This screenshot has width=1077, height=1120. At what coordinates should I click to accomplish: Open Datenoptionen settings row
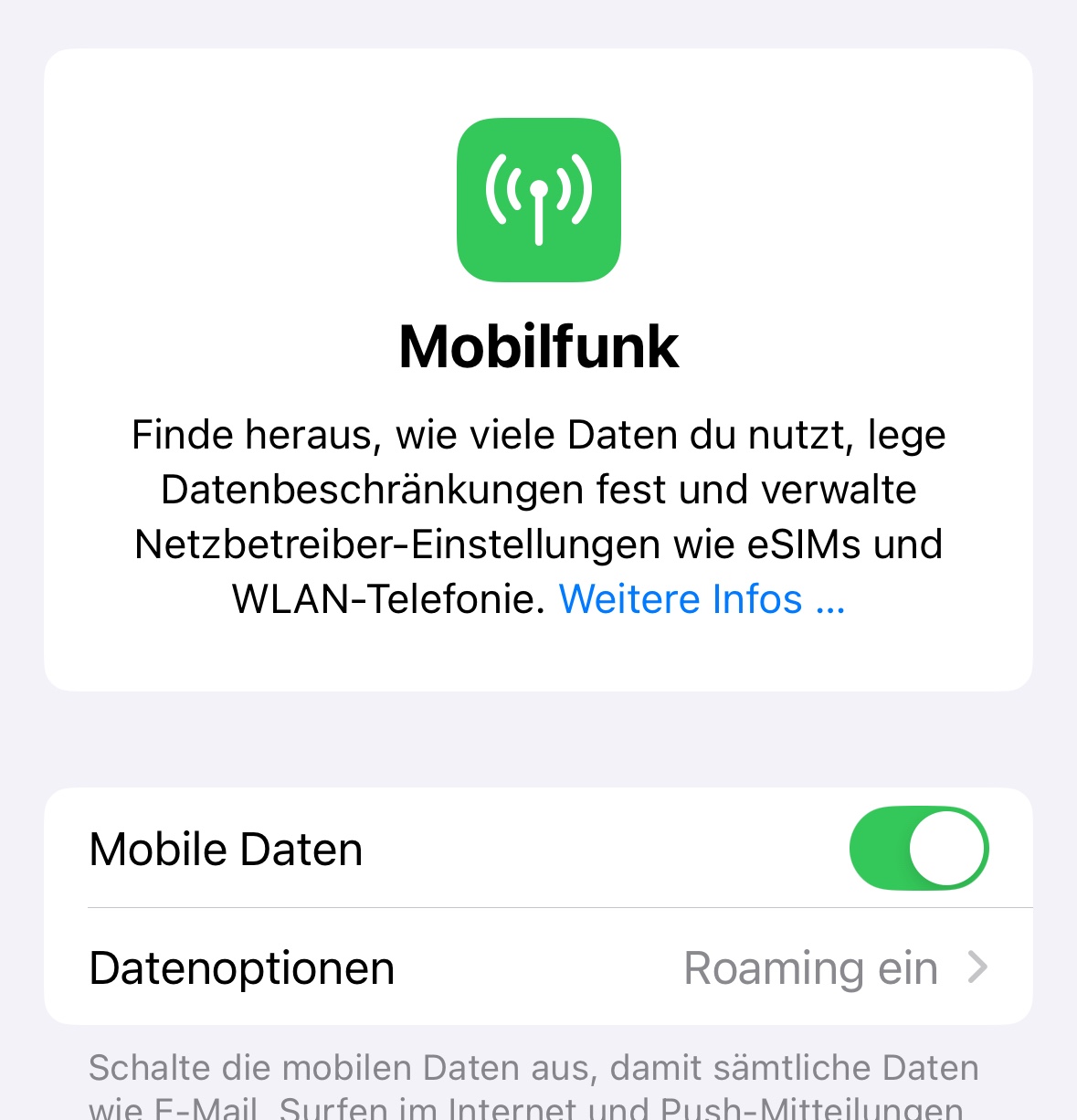(x=538, y=967)
